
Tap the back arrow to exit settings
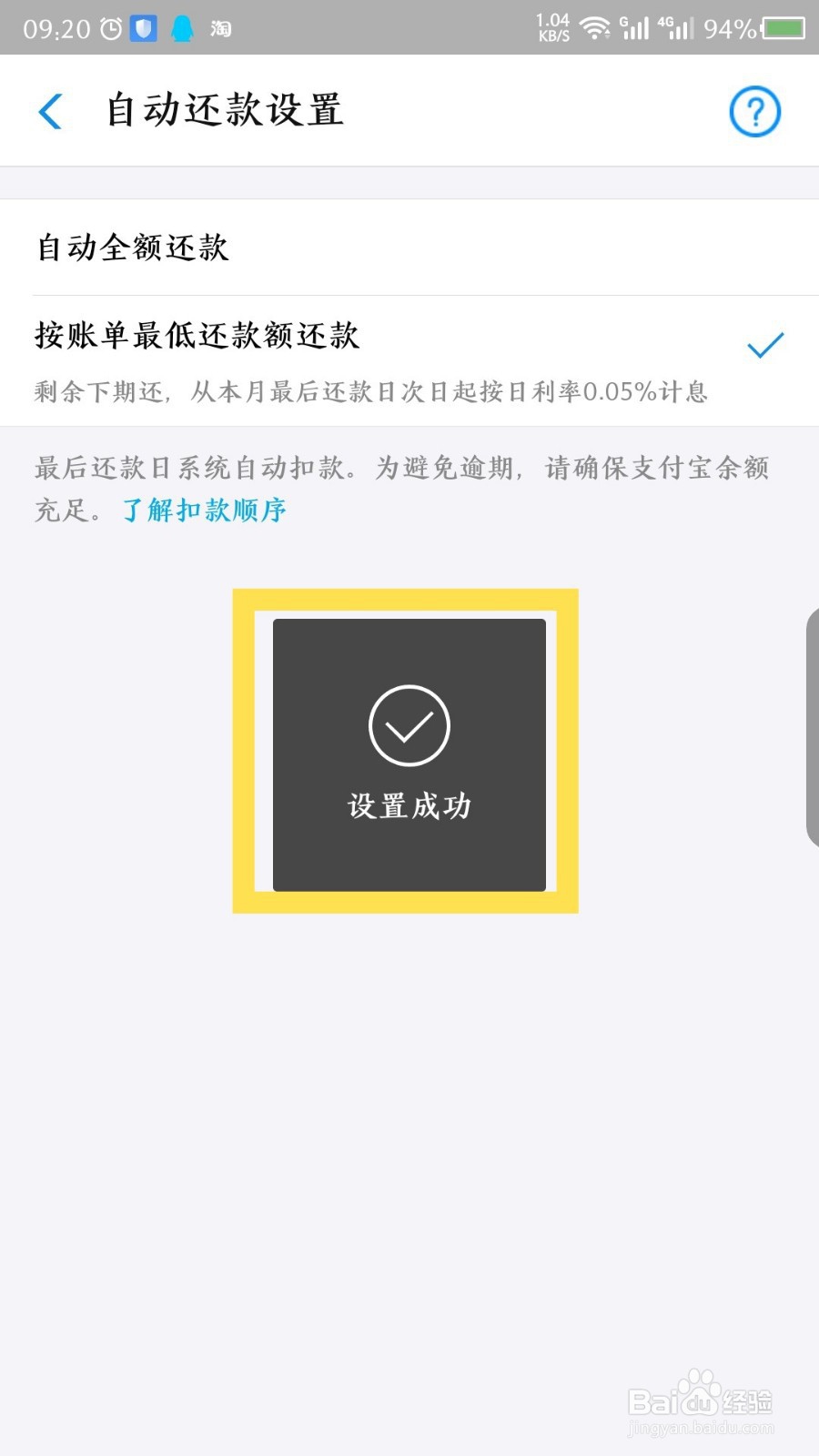pos(50,111)
